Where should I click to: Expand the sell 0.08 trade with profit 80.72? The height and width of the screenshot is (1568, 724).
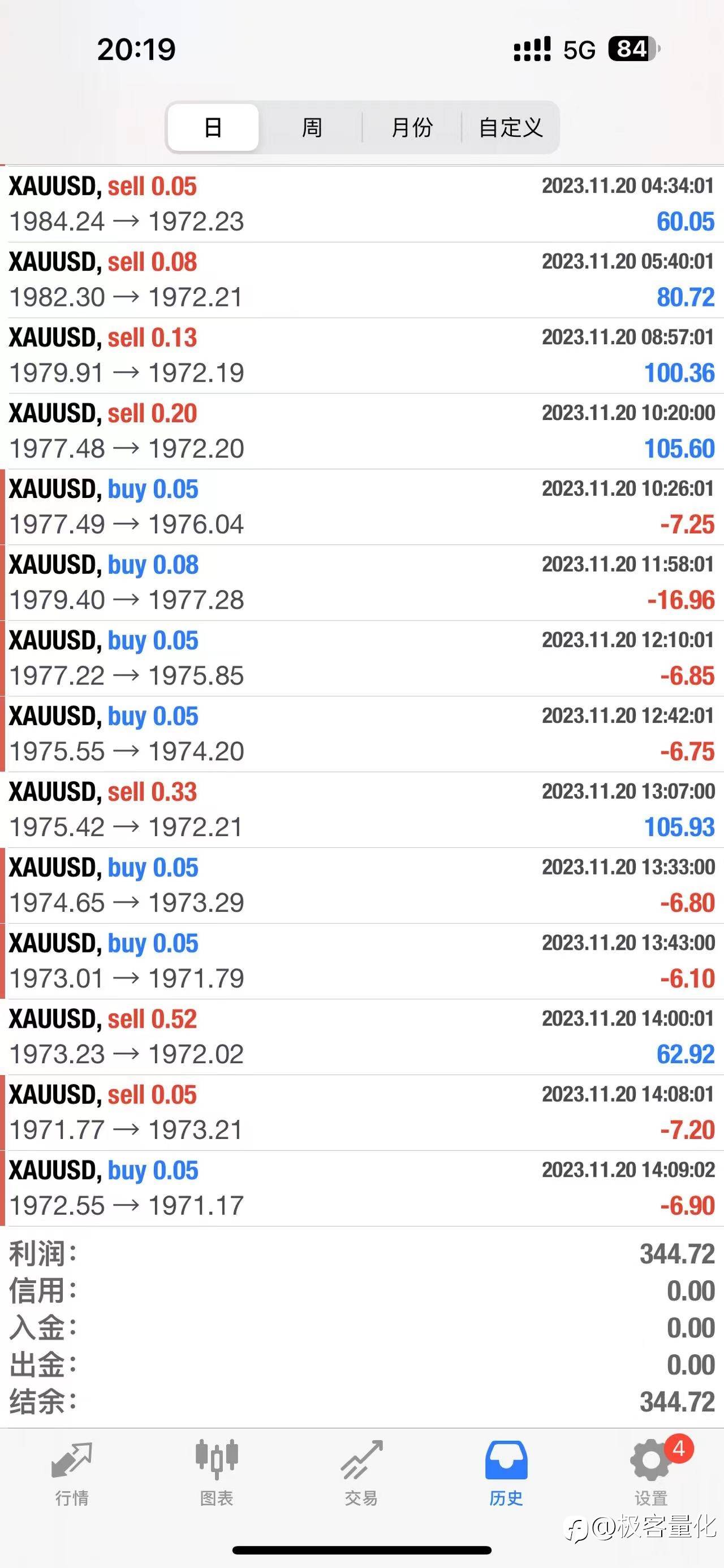pyautogui.click(x=361, y=280)
